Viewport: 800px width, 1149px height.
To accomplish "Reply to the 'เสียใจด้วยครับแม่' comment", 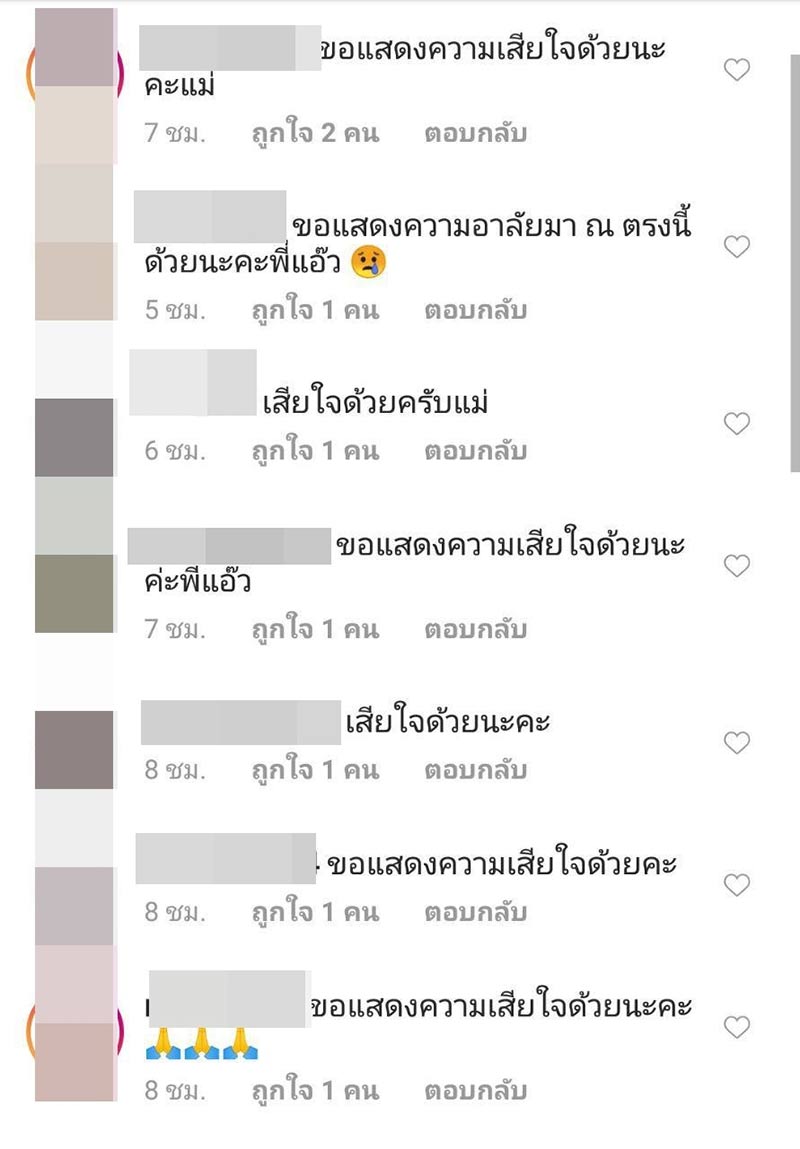I will (x=475, y=451).
